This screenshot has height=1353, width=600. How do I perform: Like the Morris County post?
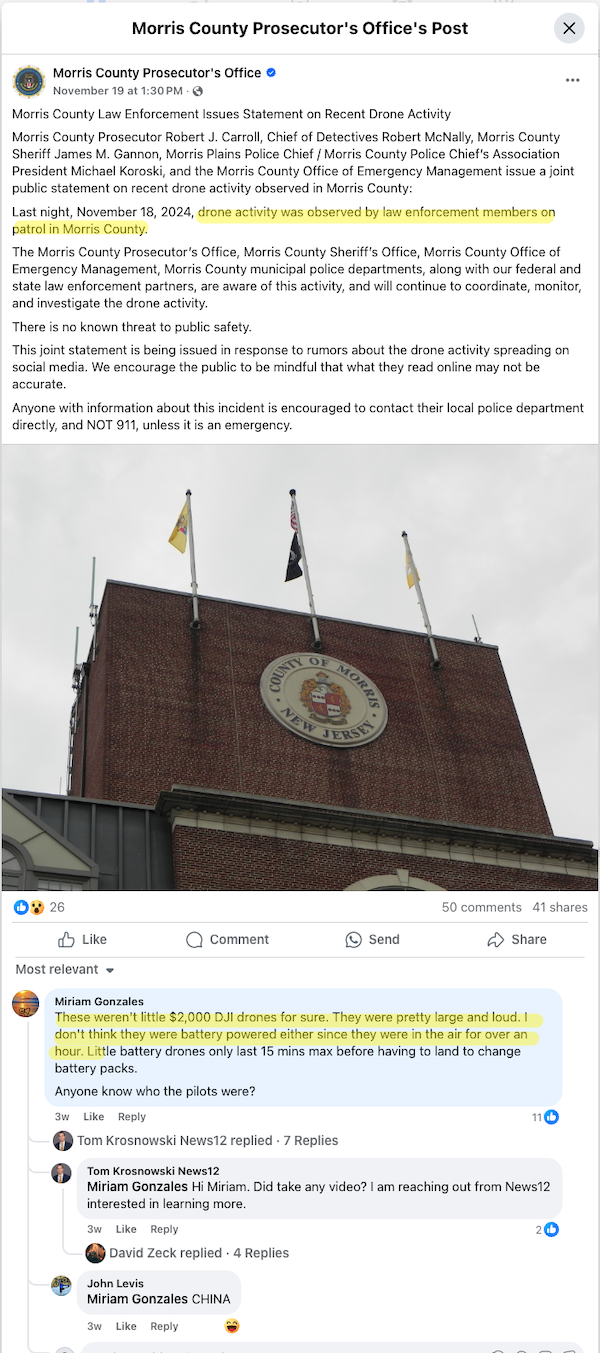(x=83, y=939)
